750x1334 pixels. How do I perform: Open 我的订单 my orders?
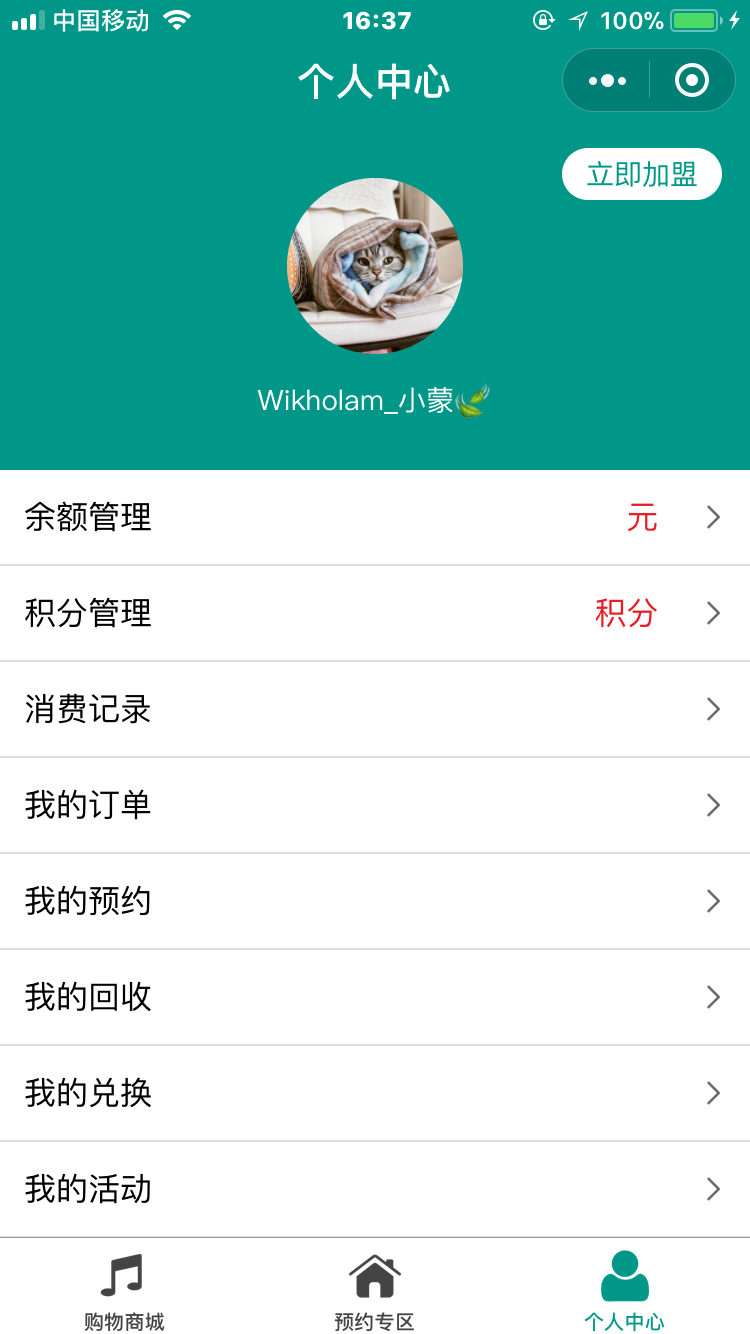click(x=375, y=806)
